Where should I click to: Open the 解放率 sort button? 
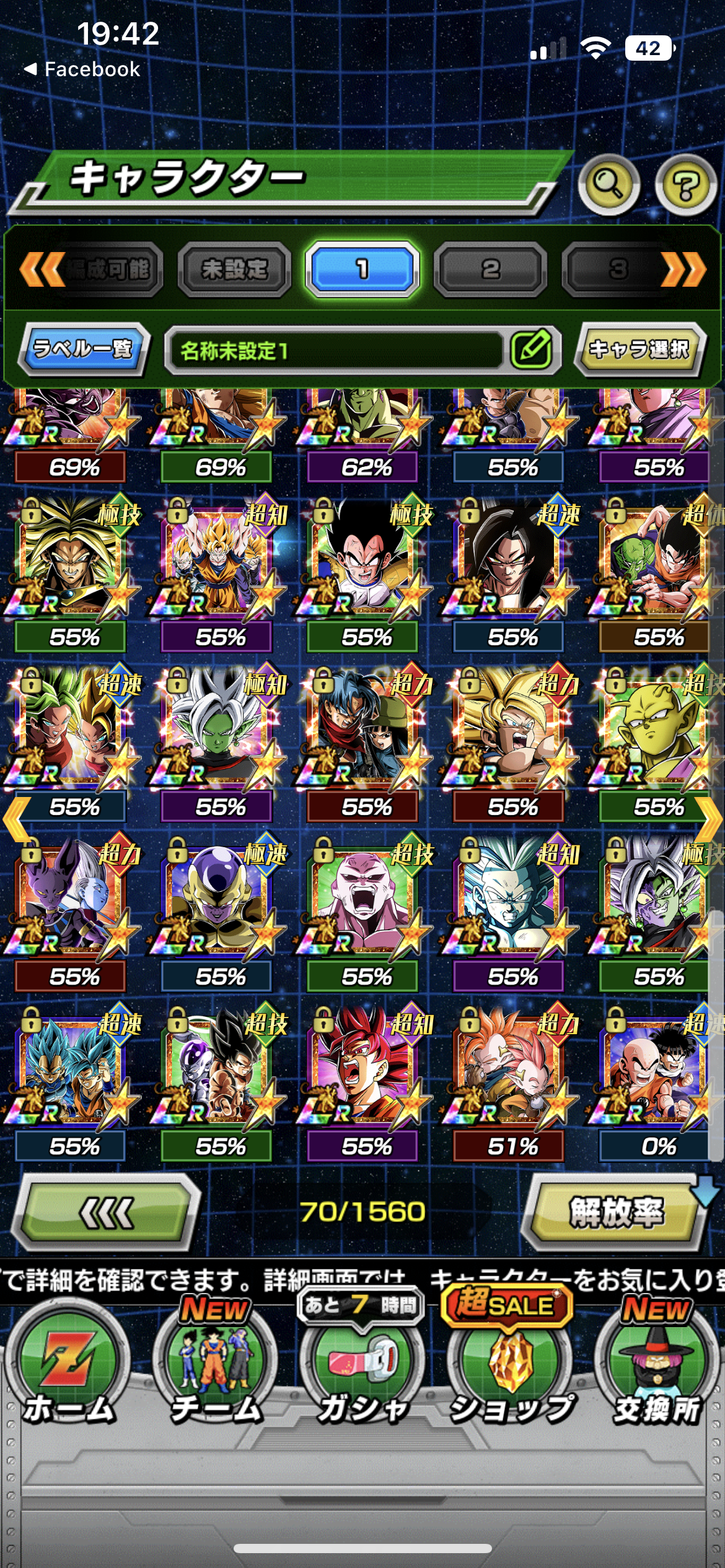click(x=616, y=1212)
